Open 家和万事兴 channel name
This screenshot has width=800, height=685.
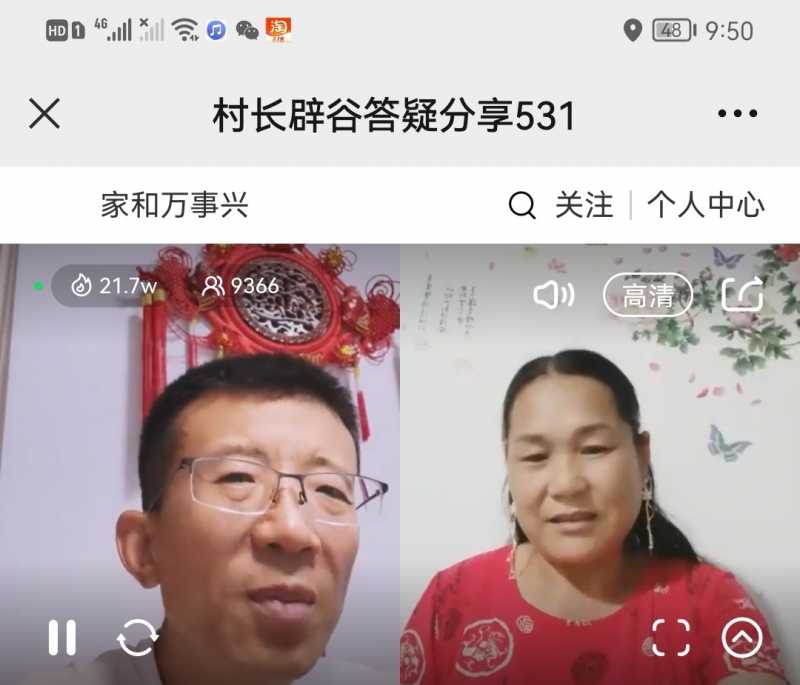(x=174, y=206)
